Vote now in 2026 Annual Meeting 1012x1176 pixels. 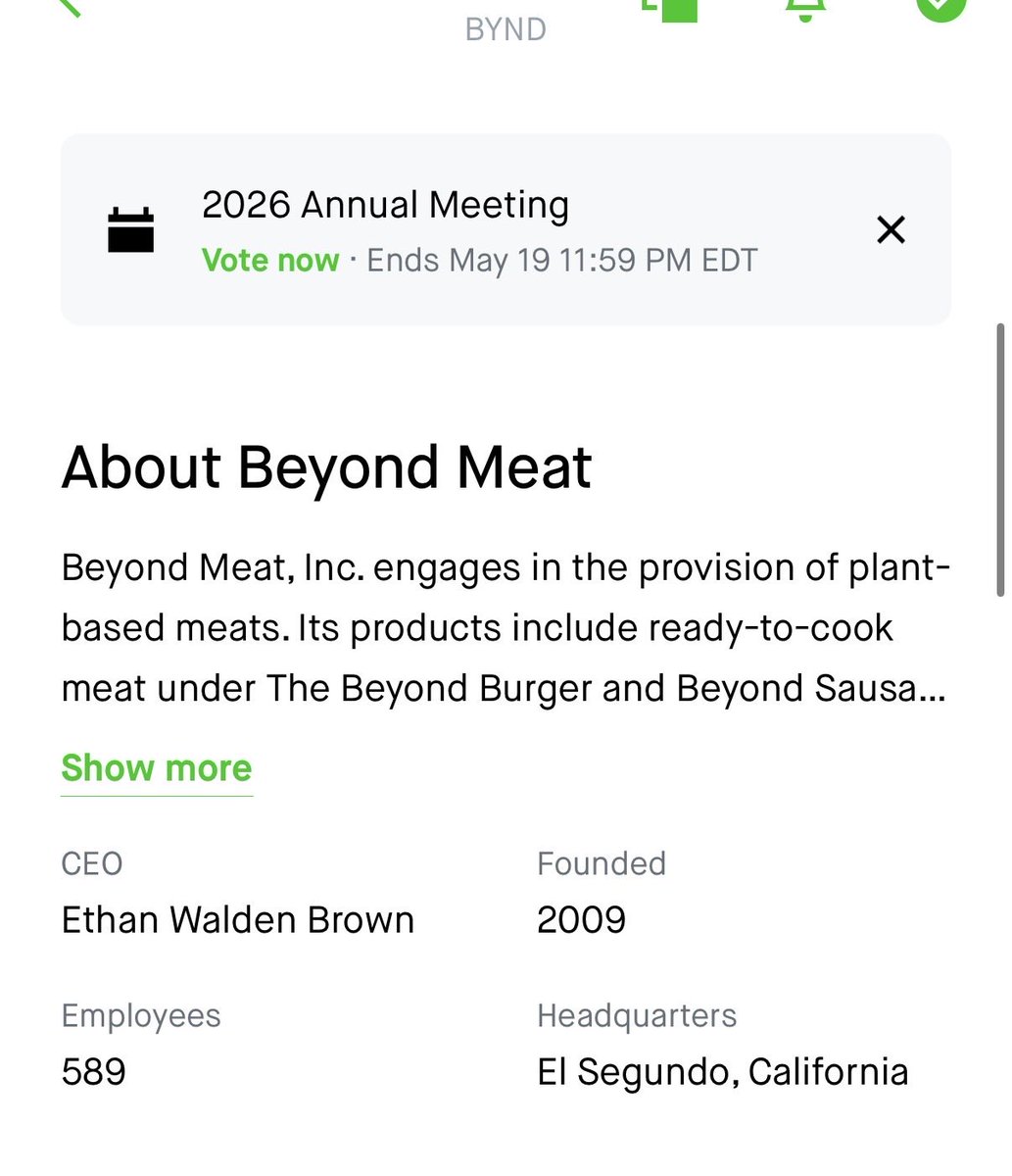[x=270, y=261]
